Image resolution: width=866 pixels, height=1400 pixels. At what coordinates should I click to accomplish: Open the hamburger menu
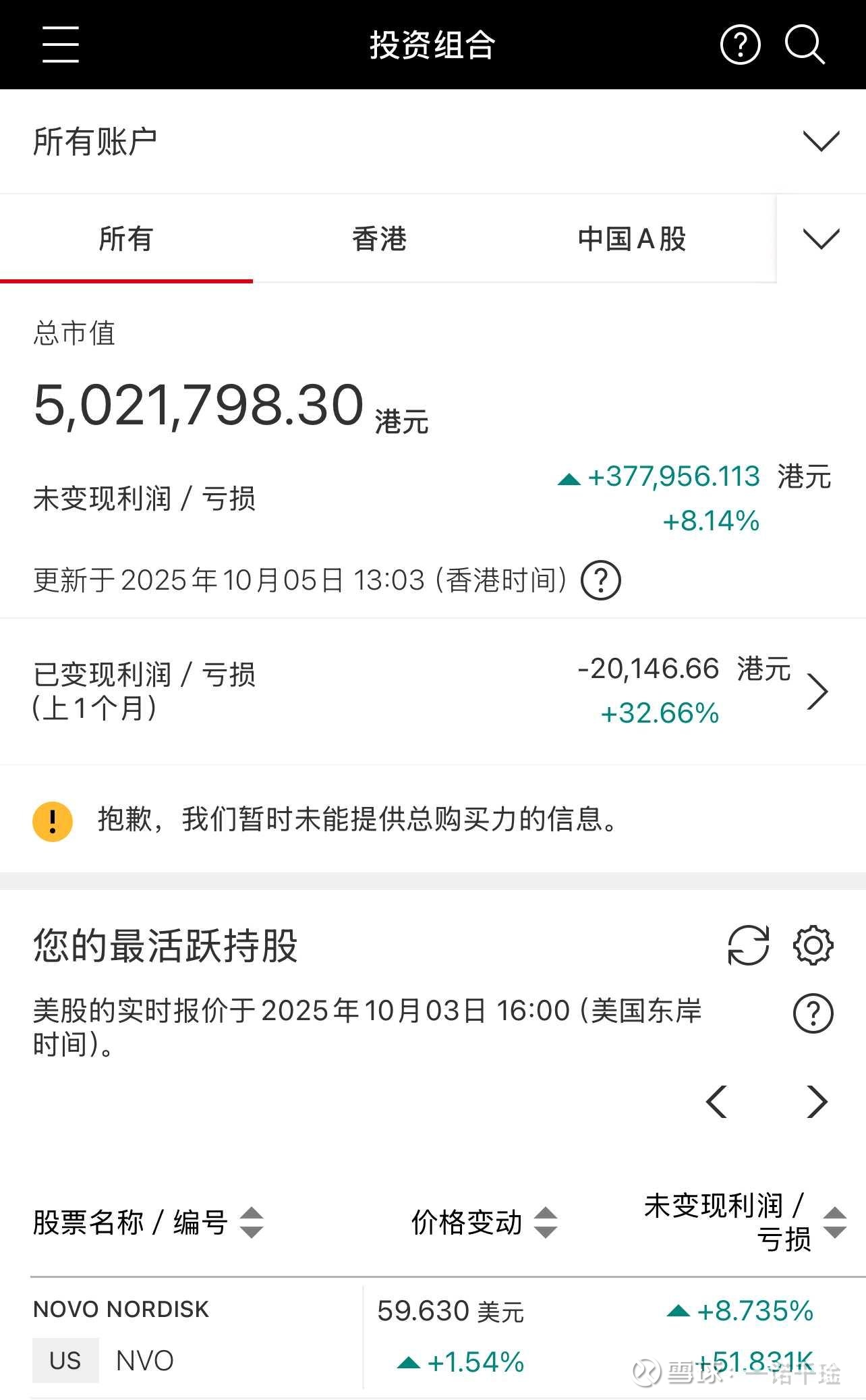pyautogui.click(x=61, y=45)
